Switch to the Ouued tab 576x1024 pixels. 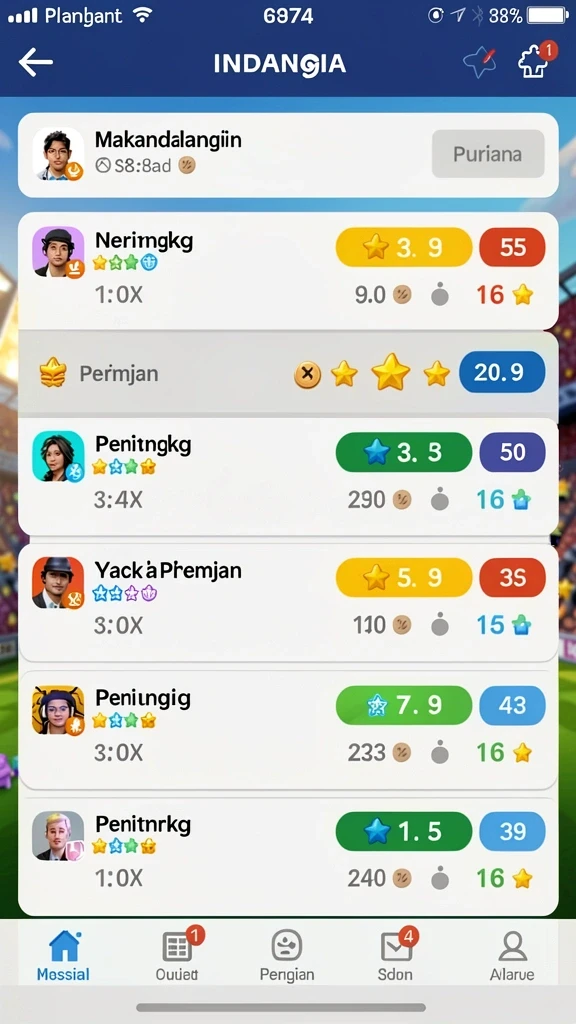(178, 955)
